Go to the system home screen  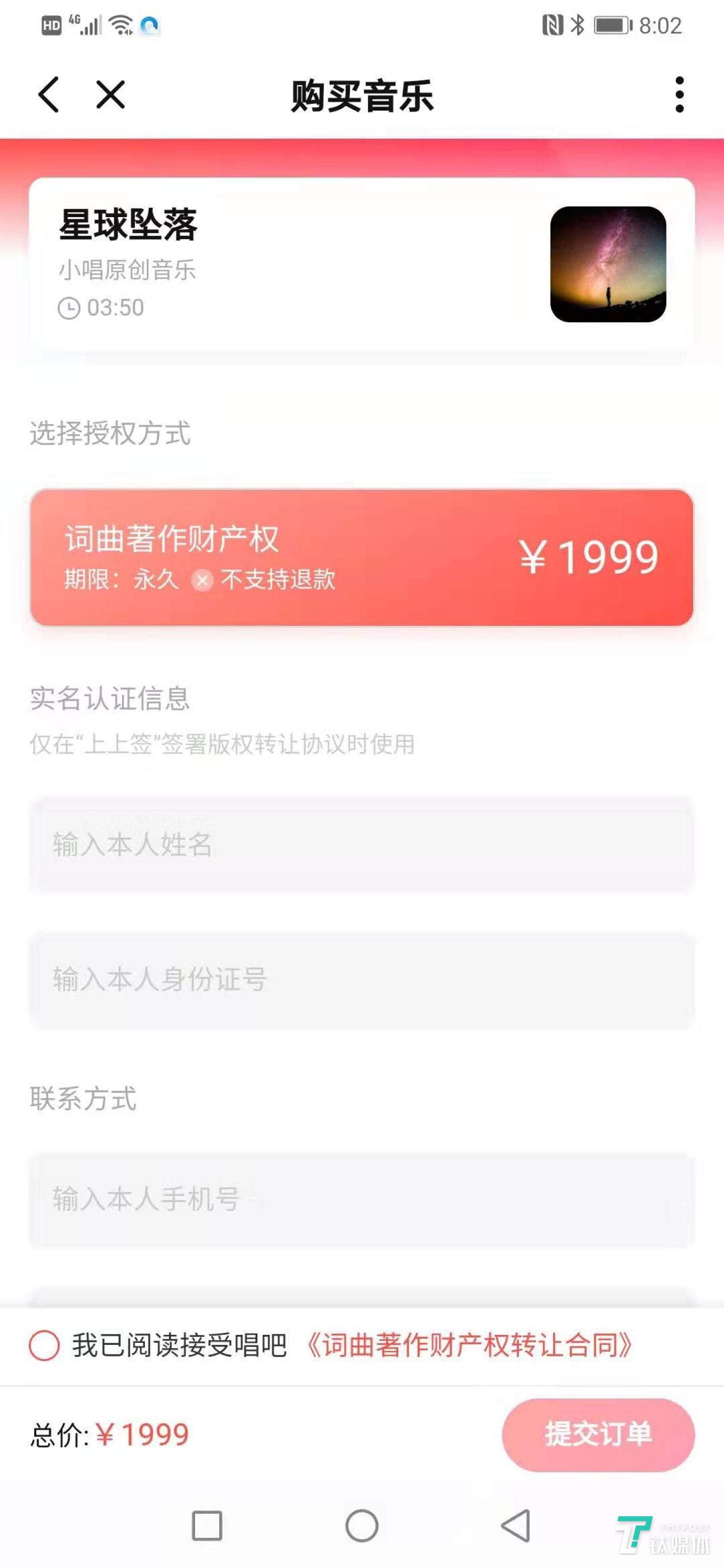point(361,1525)
